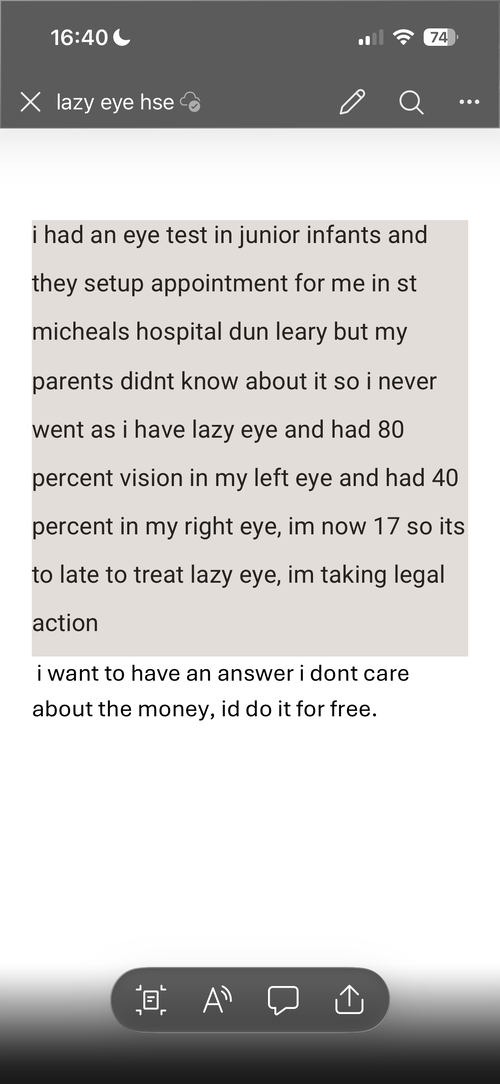The width and height of the screenshot is (500, 1084).
Task: Close the lazy eye hse document
Action: 30,102
